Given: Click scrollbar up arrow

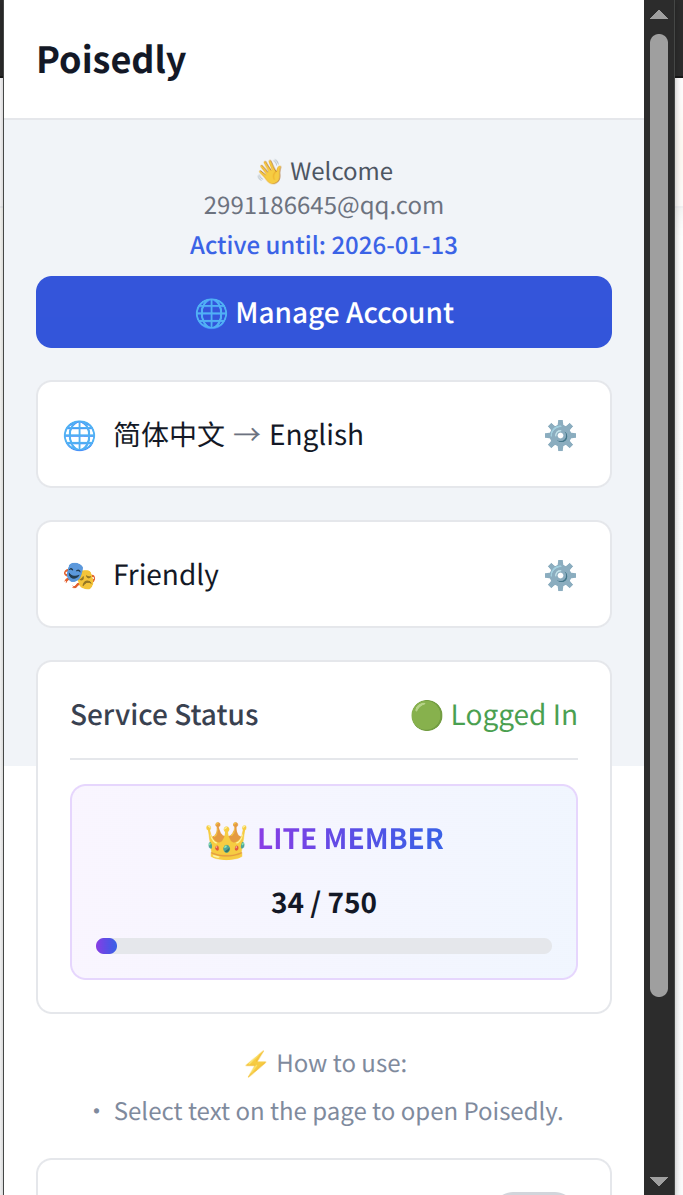Looking at the screenshot, I should [x=658, y=15].
